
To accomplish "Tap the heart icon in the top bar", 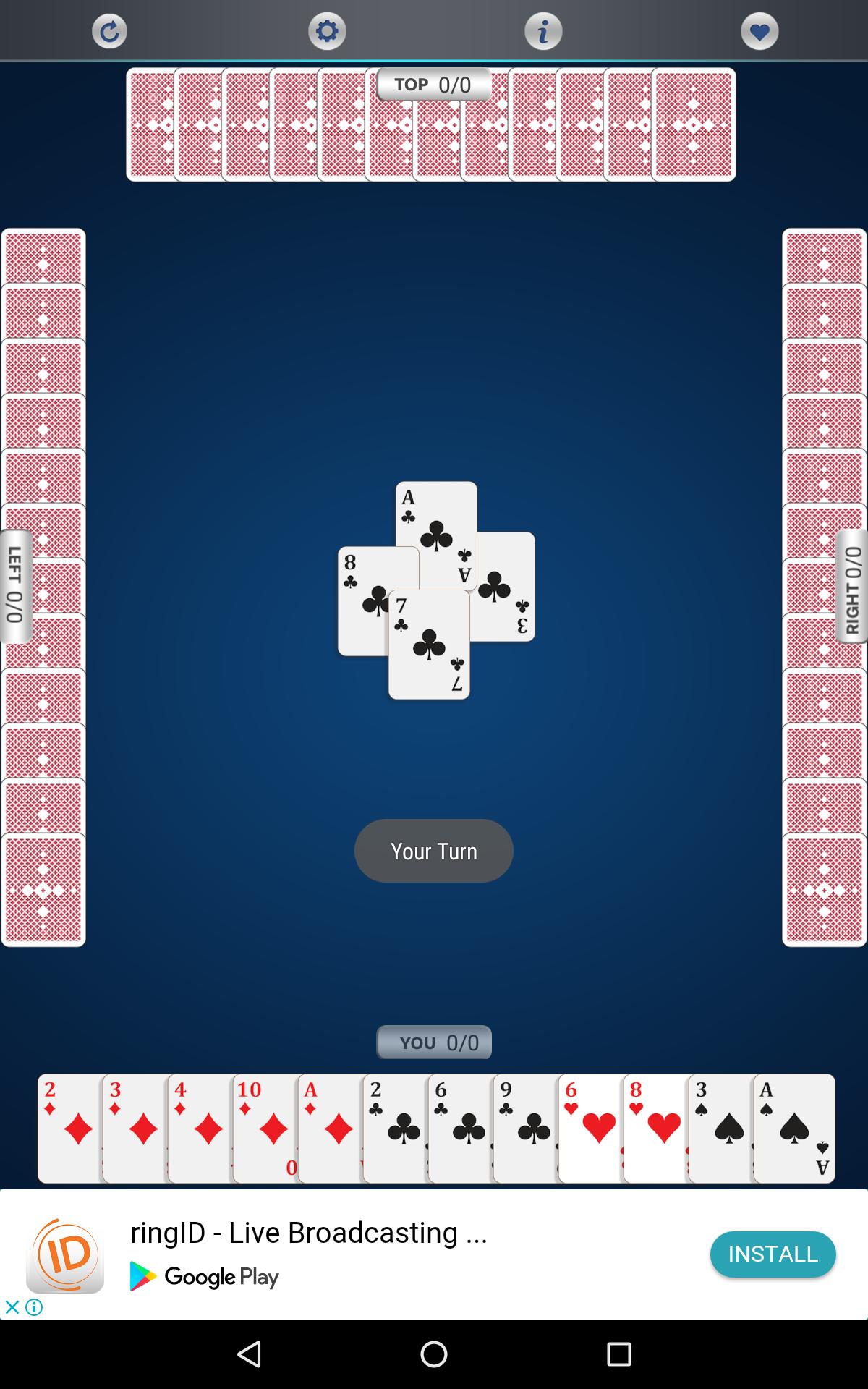I will coord(759,31).
